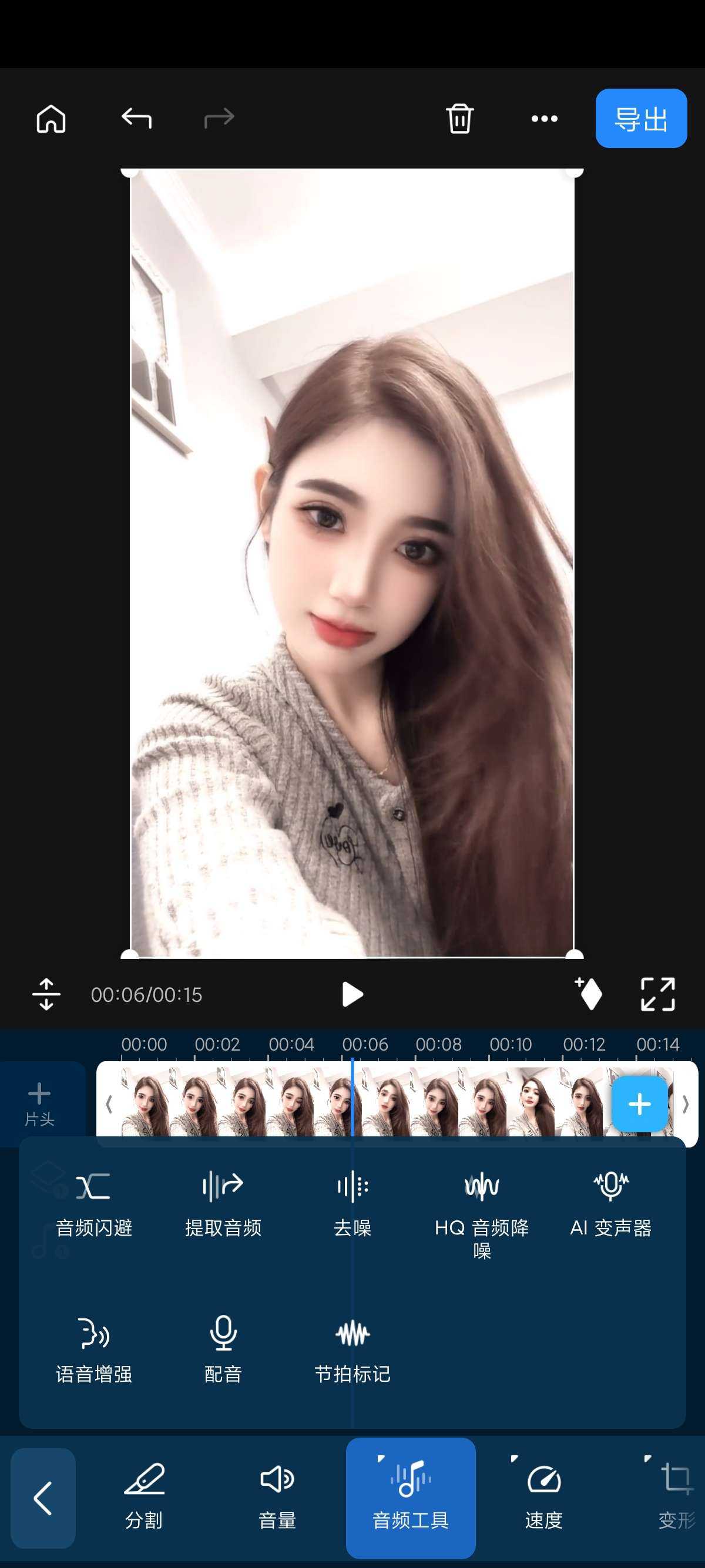This screenshot has width=705, height=1568.
Task: Toggle the timeline zoom fit control
Action: pyautogui.click(x=45, y=994)
